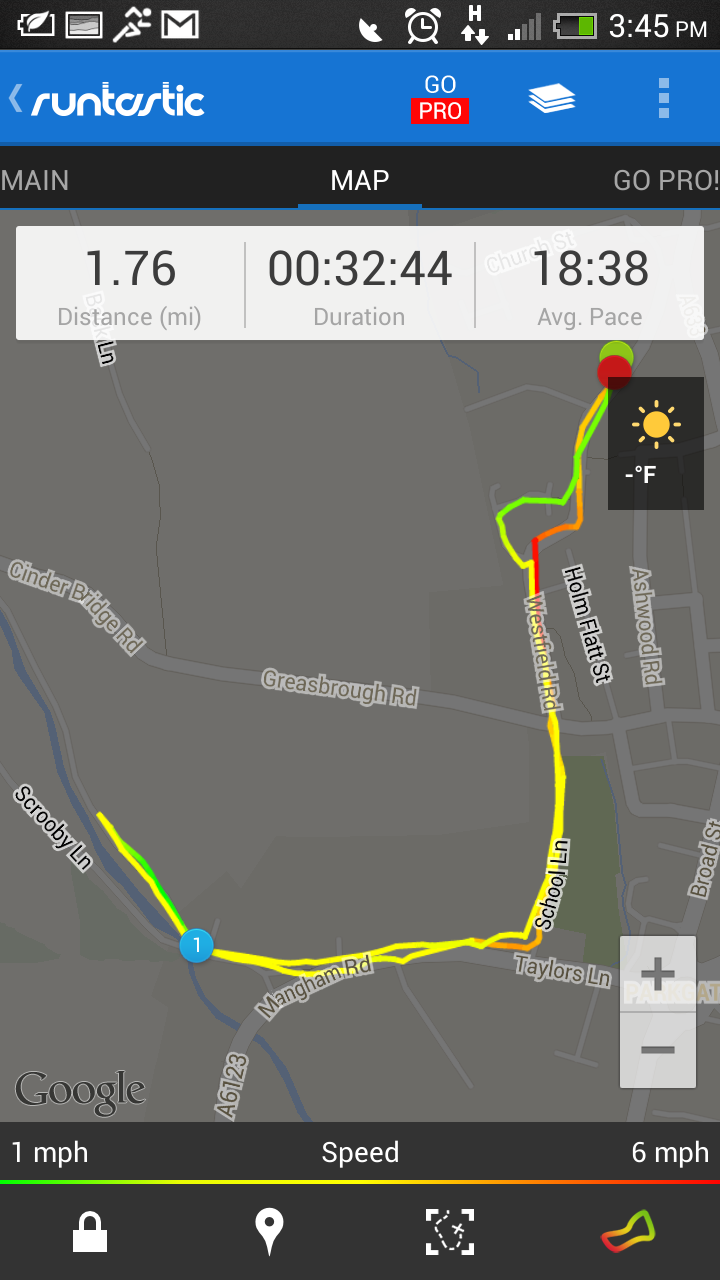The width and height of the screenshot is (720, 1280).
Task: Switch to the GO PRO! tab
Action: 665,181
